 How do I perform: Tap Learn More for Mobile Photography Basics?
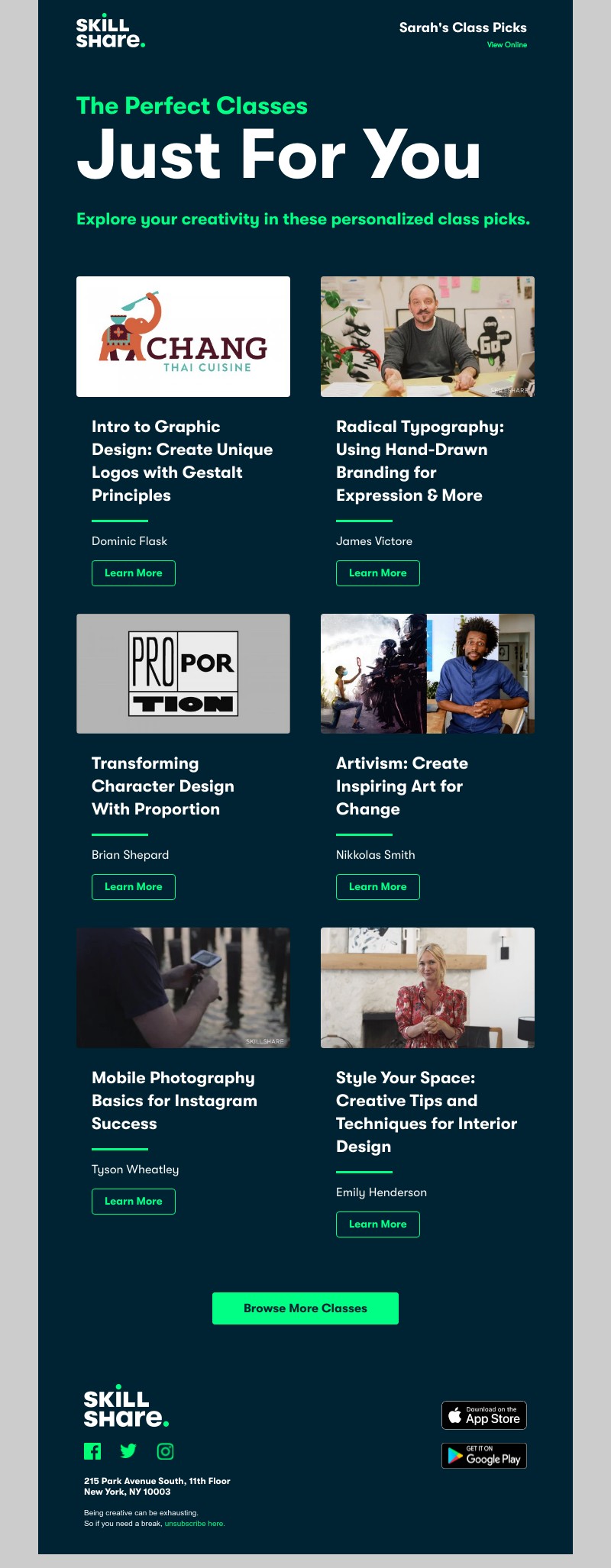[134, 1202]
